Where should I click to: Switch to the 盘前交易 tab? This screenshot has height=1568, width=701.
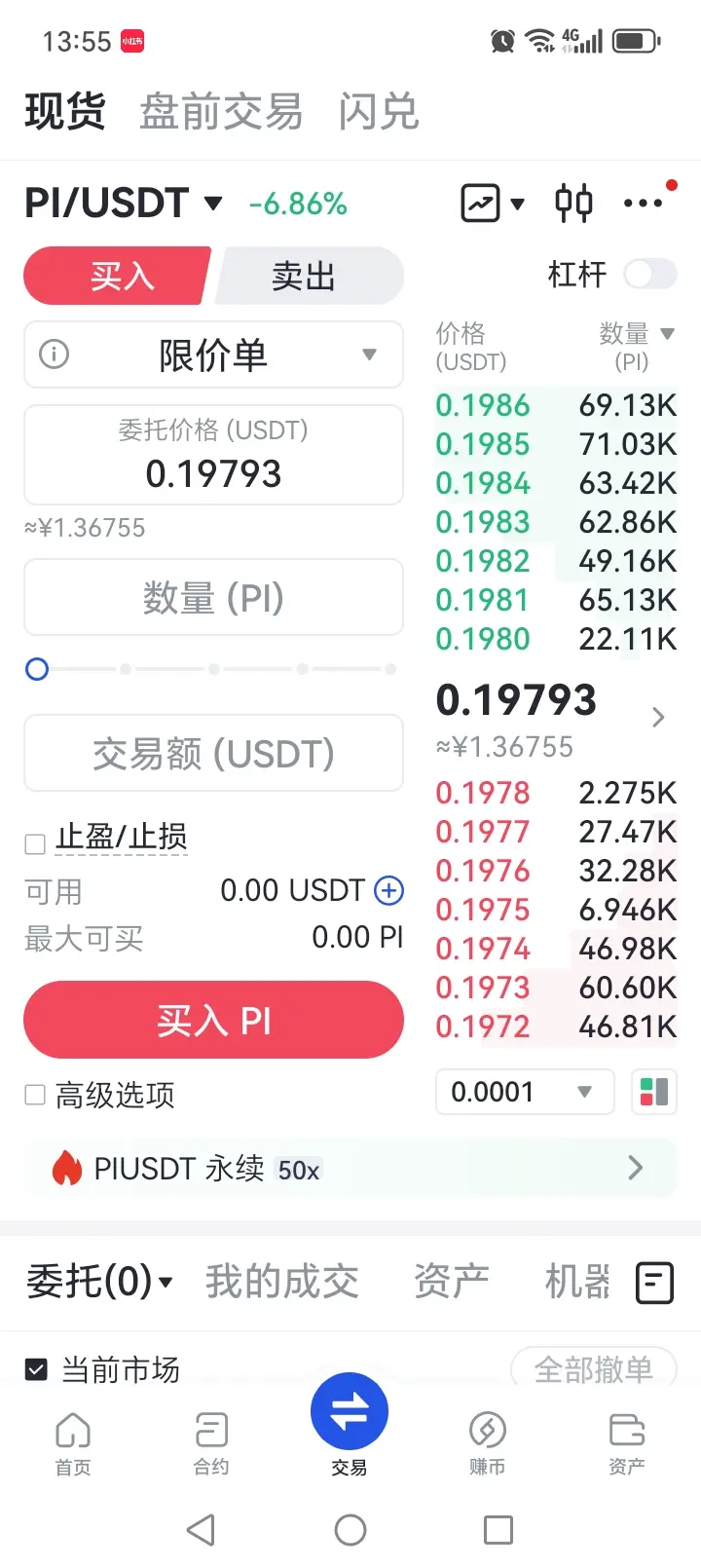point(221,112)
